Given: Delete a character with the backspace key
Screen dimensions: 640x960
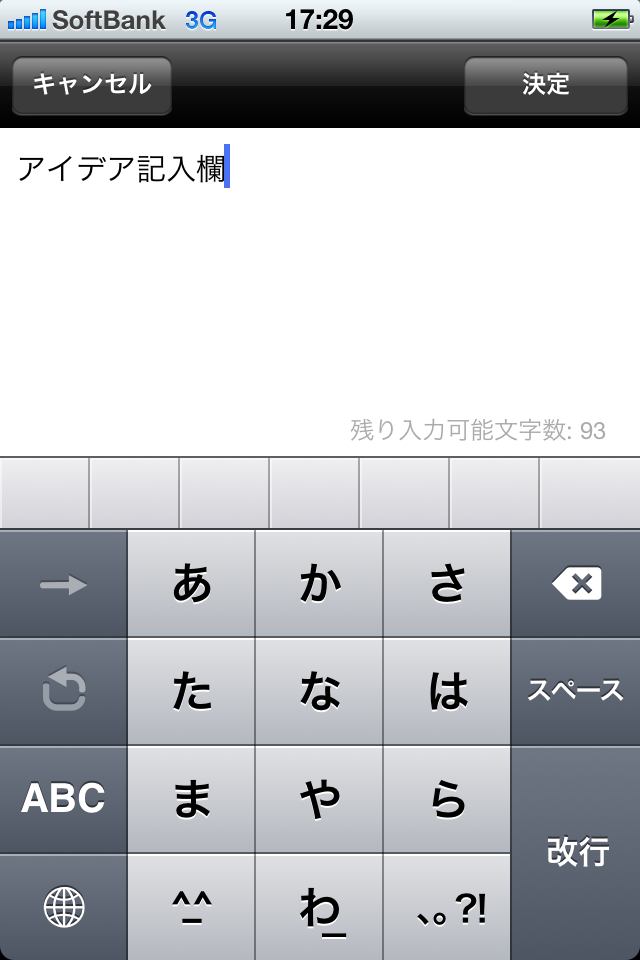Looking at the screenshot, I should [576, 584].
